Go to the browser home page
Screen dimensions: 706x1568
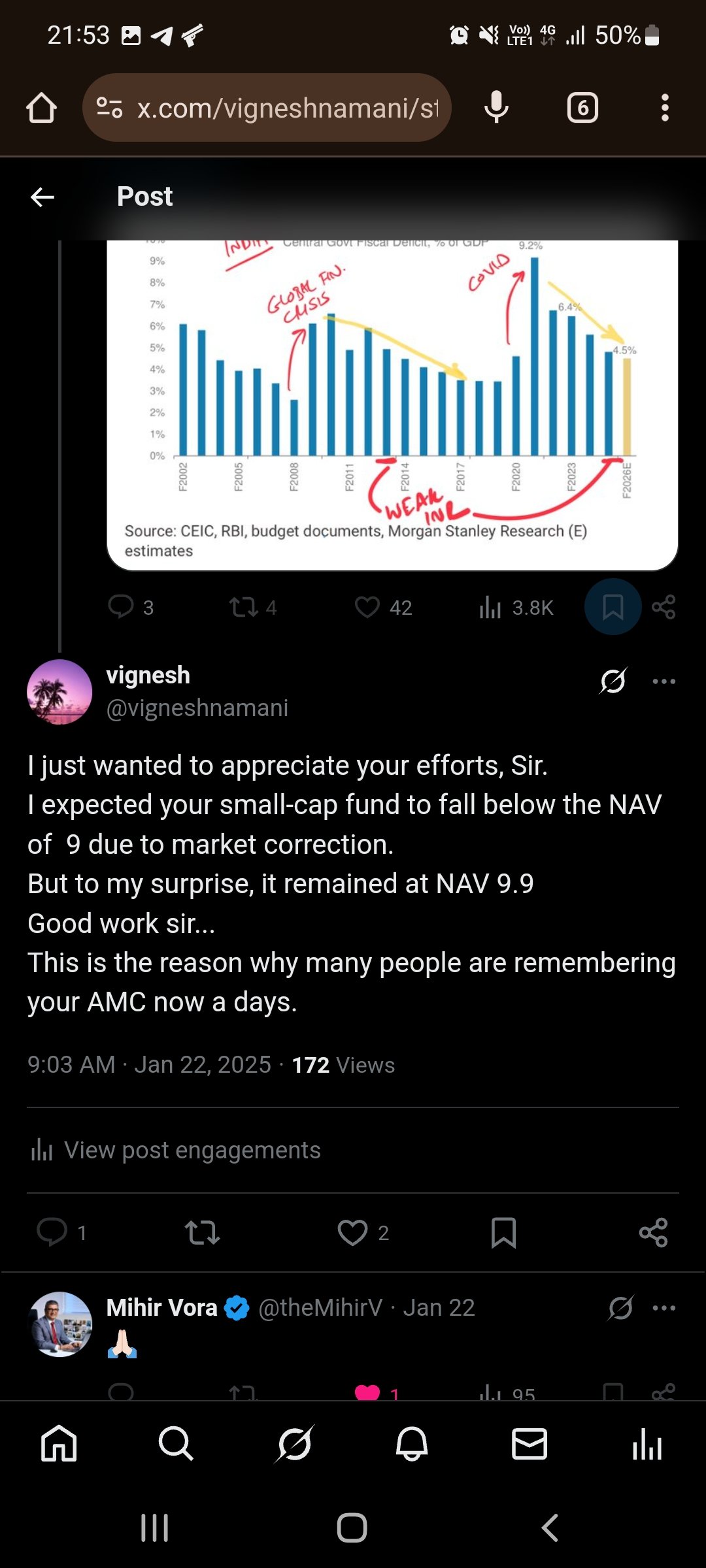click(x=41, y=108)
